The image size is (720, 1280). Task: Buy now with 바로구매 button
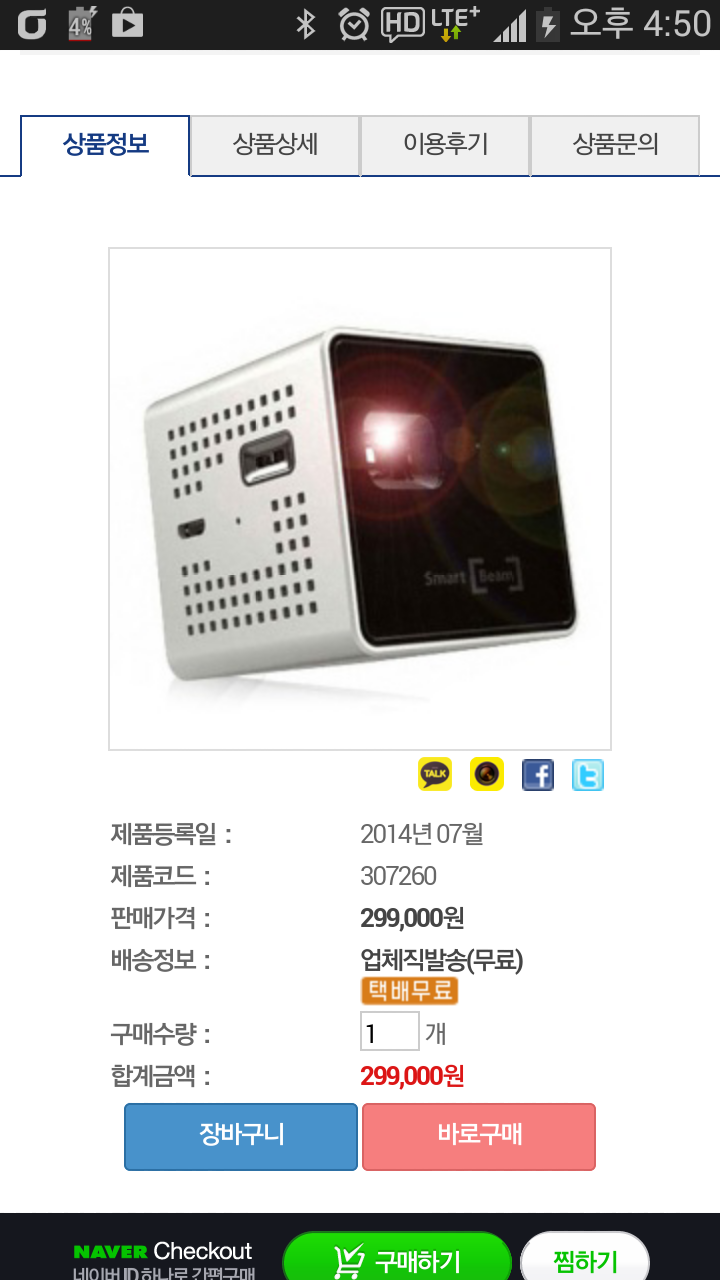click(x=479, y=1137)
